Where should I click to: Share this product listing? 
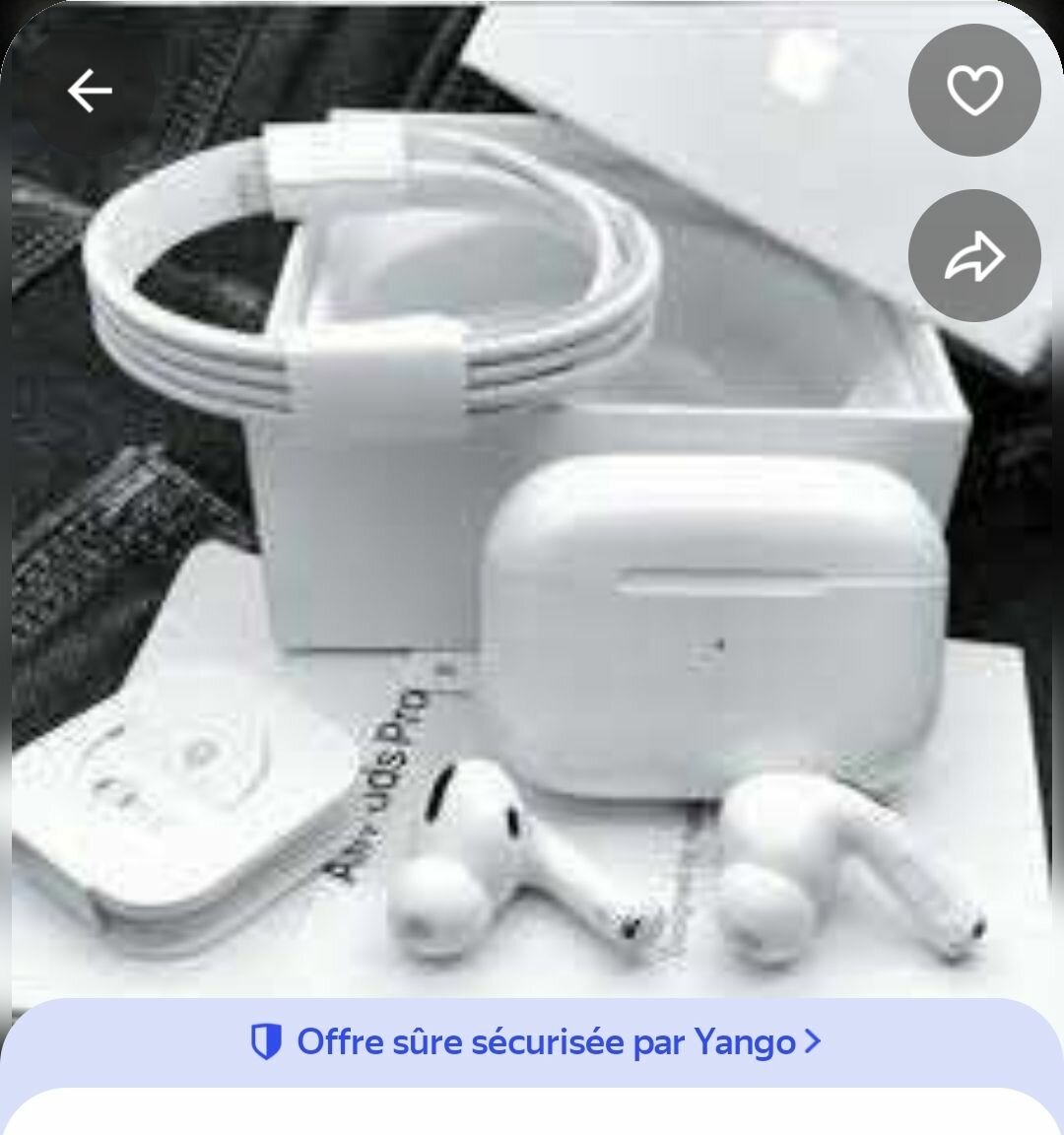point(973,256)
